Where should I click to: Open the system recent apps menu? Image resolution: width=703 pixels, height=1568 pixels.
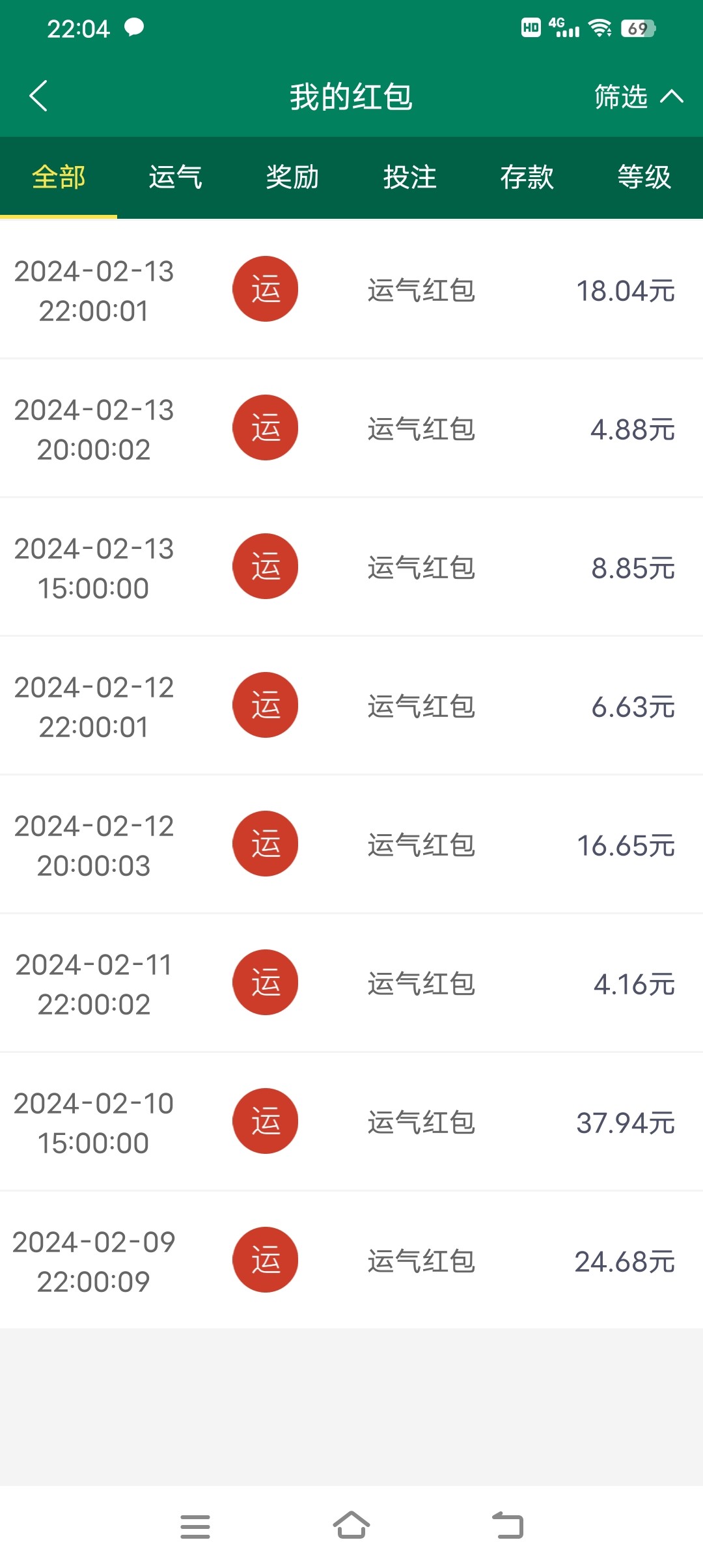coord(195,1526)
